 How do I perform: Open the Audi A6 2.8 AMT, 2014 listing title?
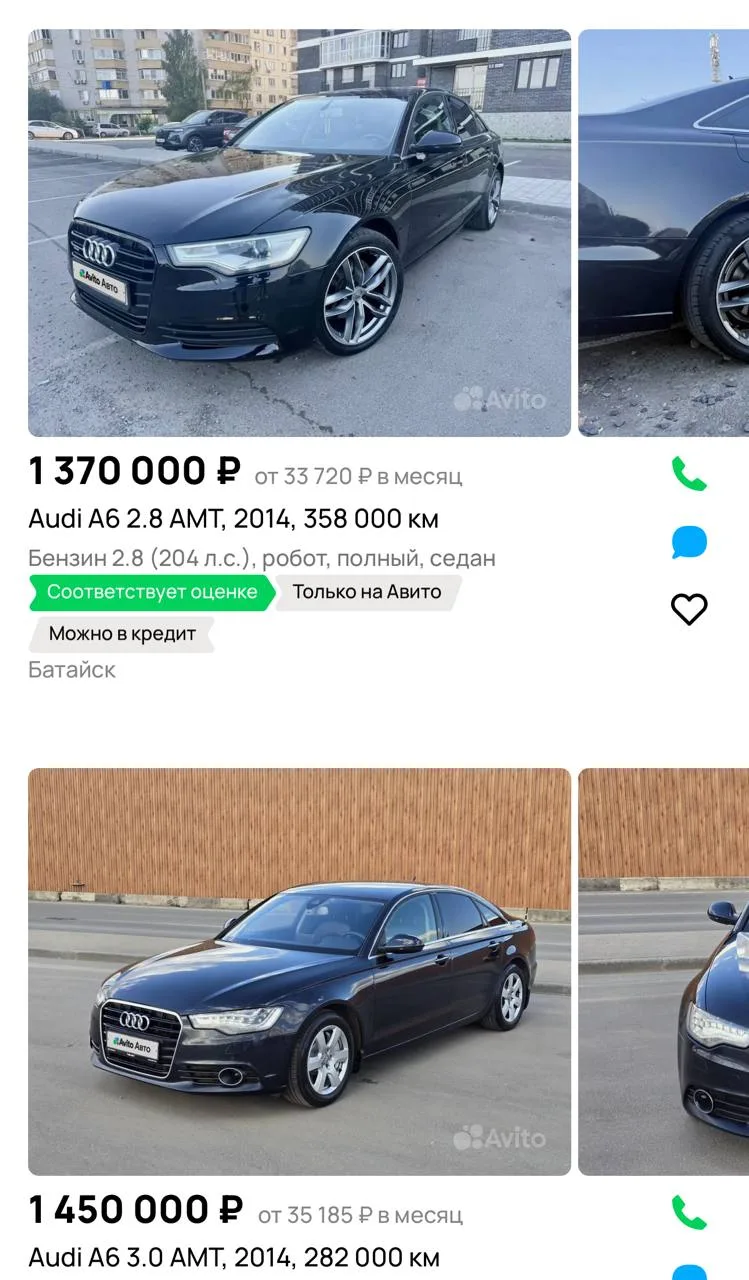tap(233, 519)
